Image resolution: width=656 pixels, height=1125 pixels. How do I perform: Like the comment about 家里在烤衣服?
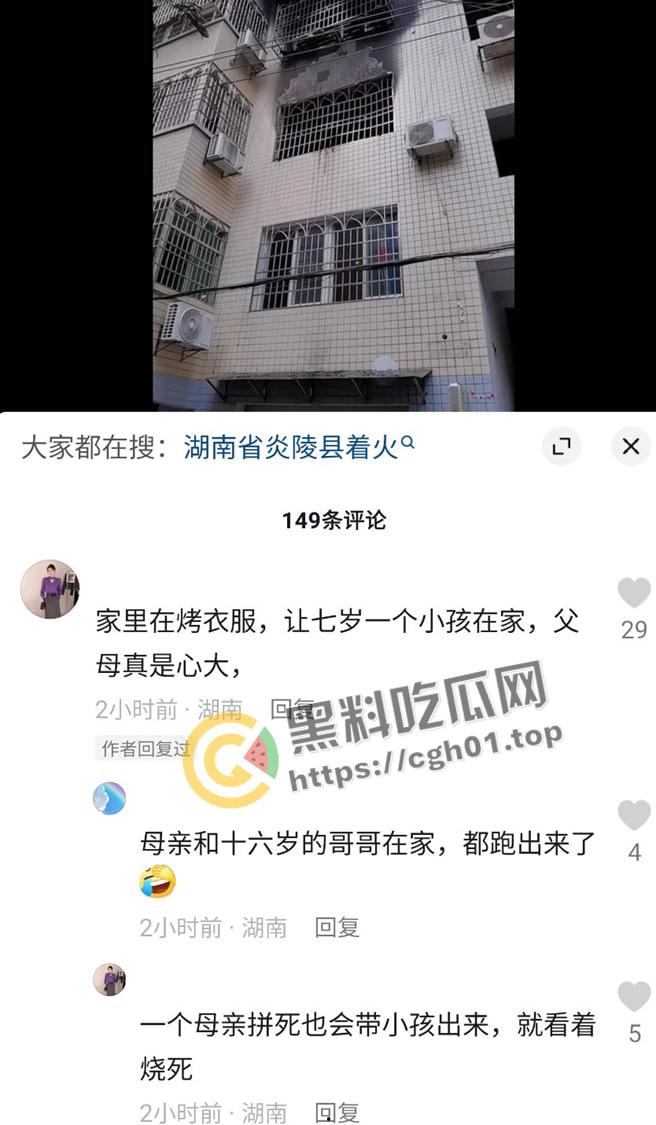click(633, 594)
